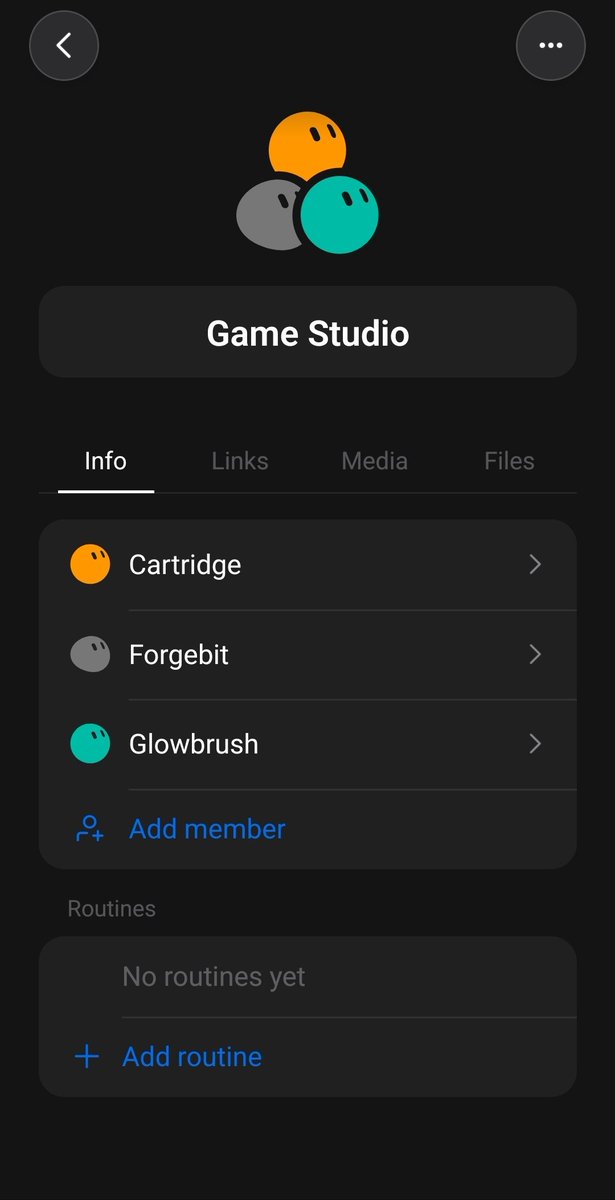Screen dimensions: 615x1200
Task: Open member Forgebit's profile
Action: click(308, 655)
